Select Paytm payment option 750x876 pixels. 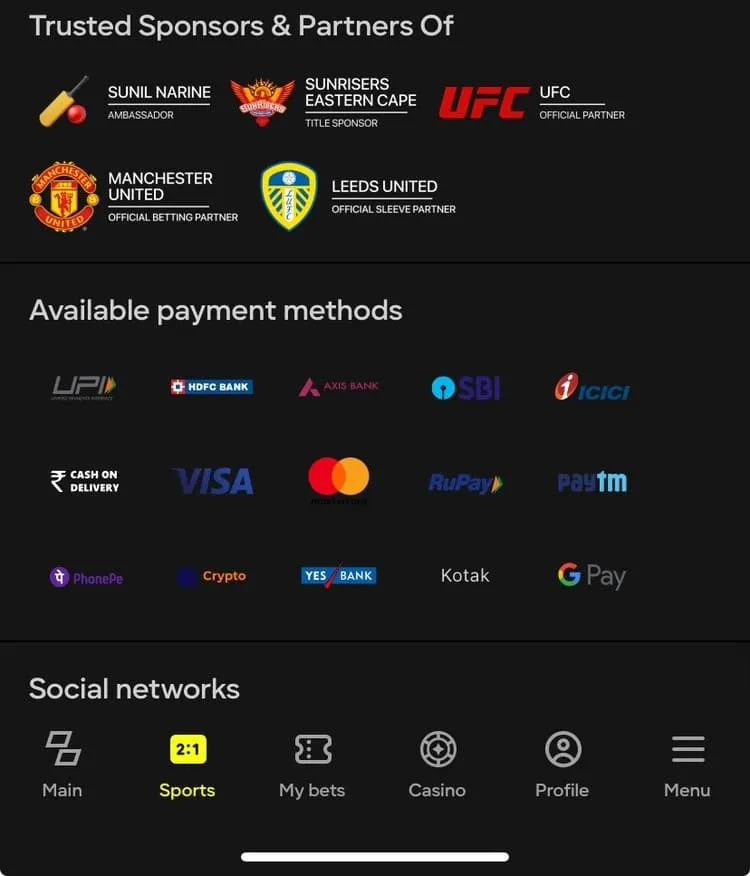pyautogui.click(x=591, y=481)
